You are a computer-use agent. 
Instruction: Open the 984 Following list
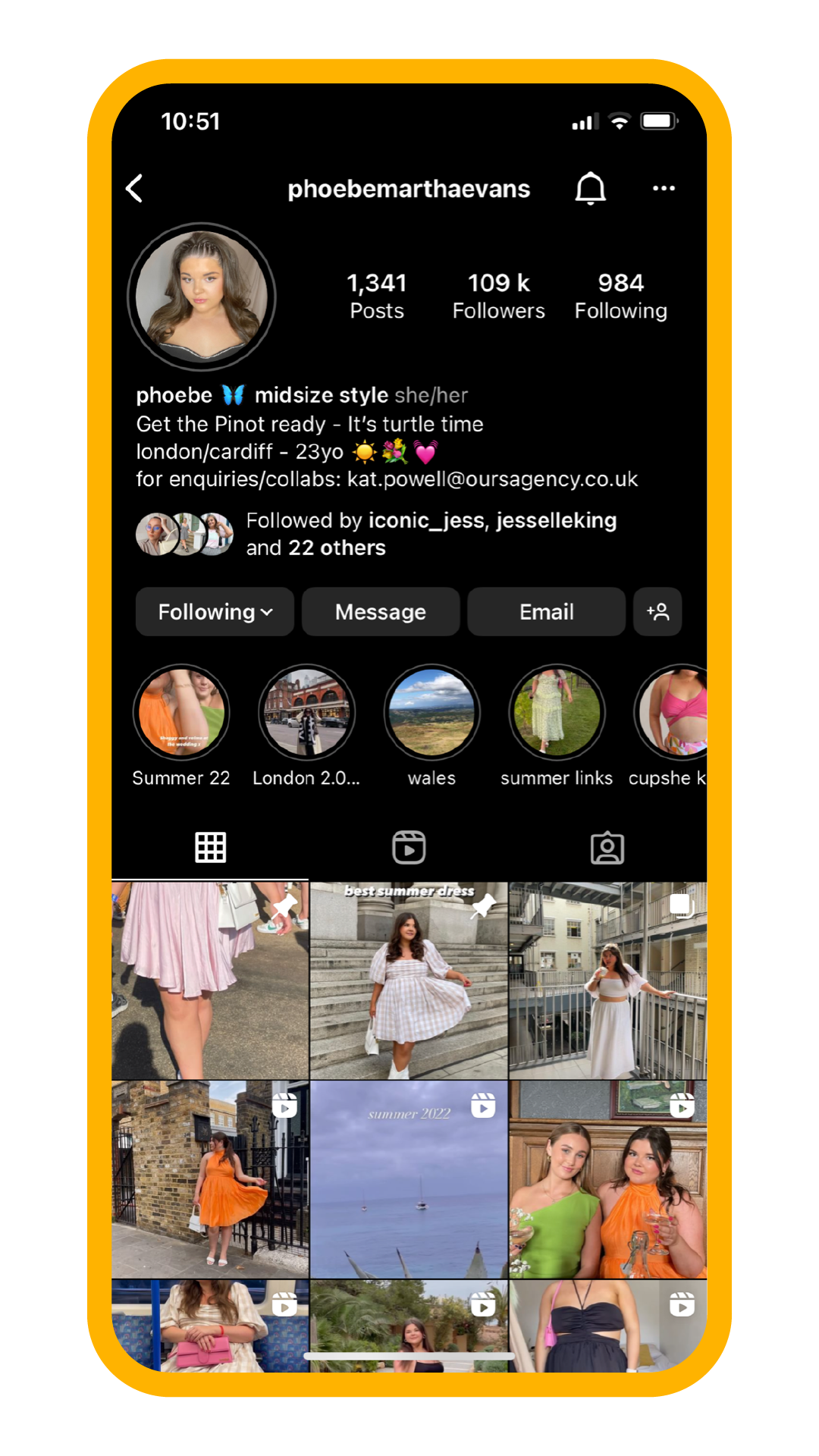[x=620, y=296]
